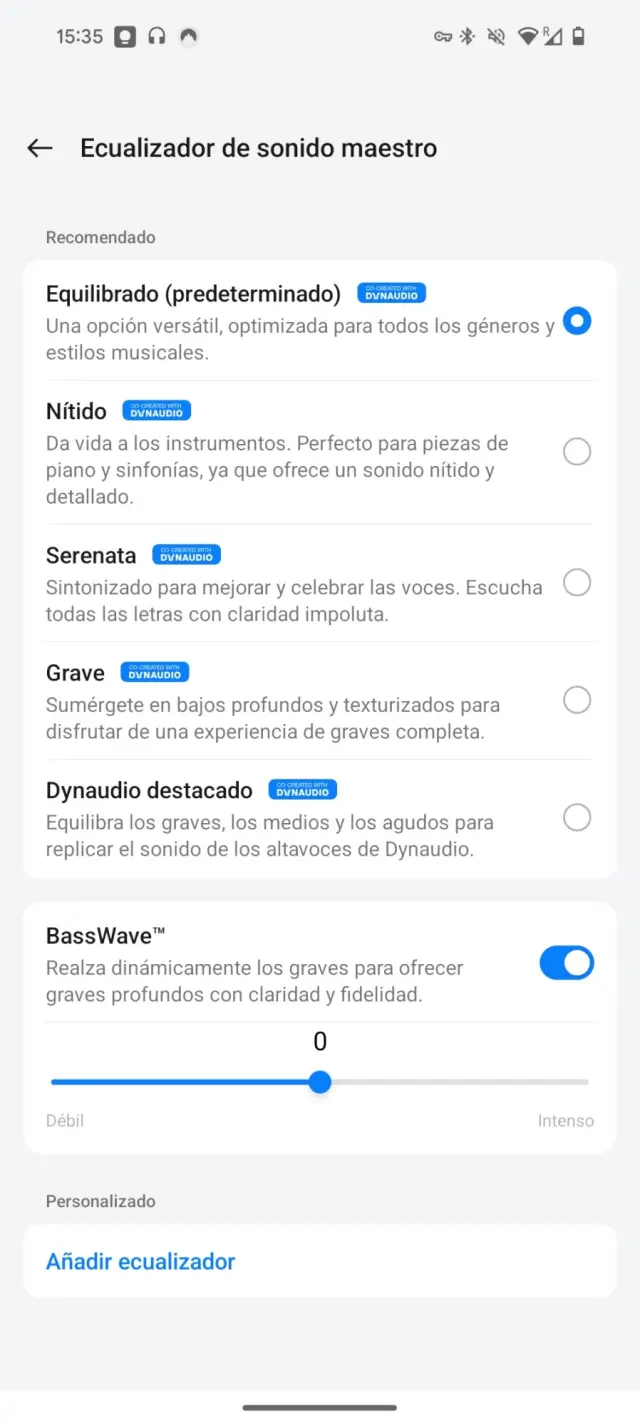Viewport: 640px width, 1425px height.
Task: Tap the BassWave intensity slider handle
Action: (x=320, y=1082)
